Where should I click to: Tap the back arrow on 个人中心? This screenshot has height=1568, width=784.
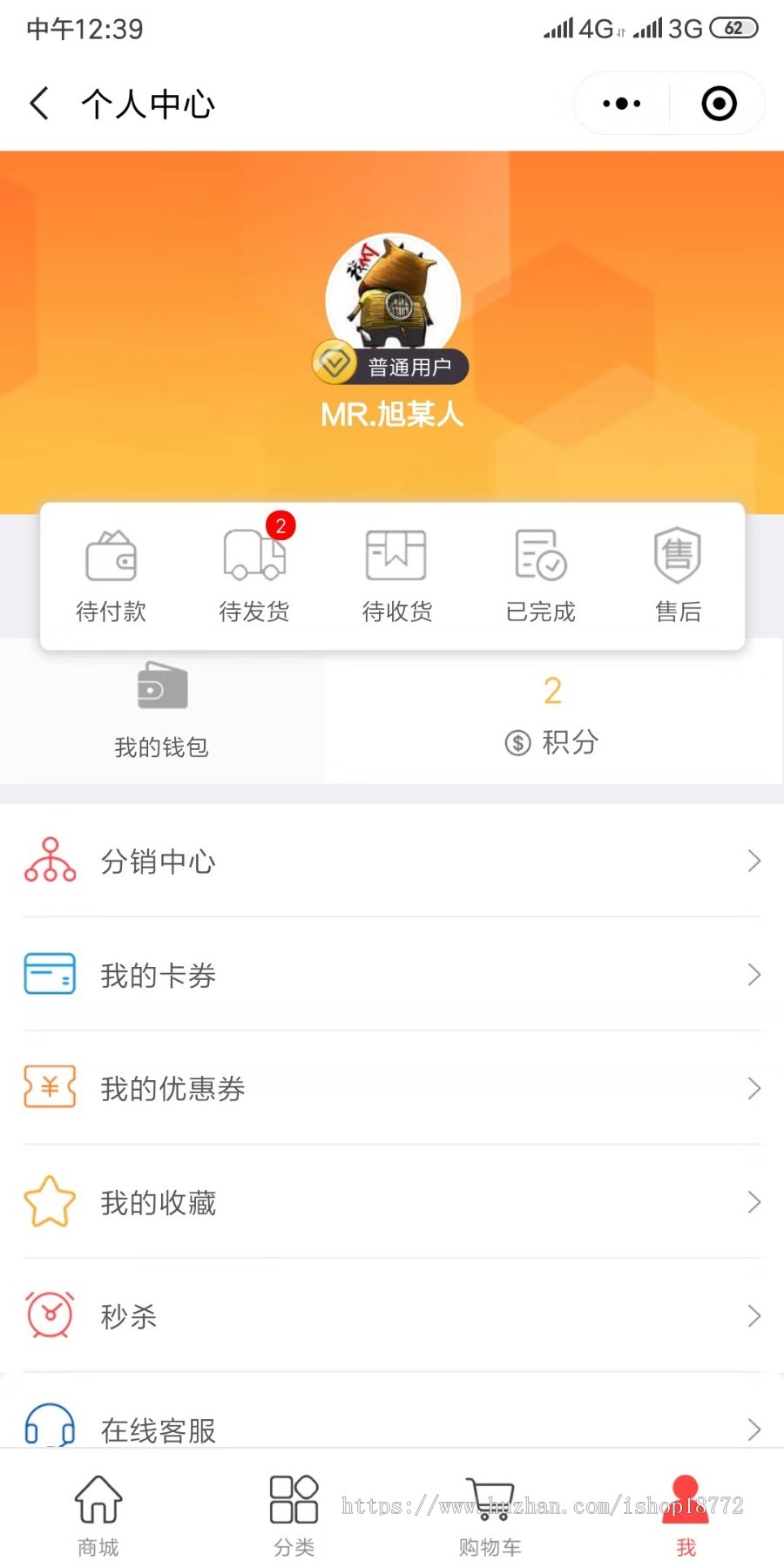click(38, 103)
